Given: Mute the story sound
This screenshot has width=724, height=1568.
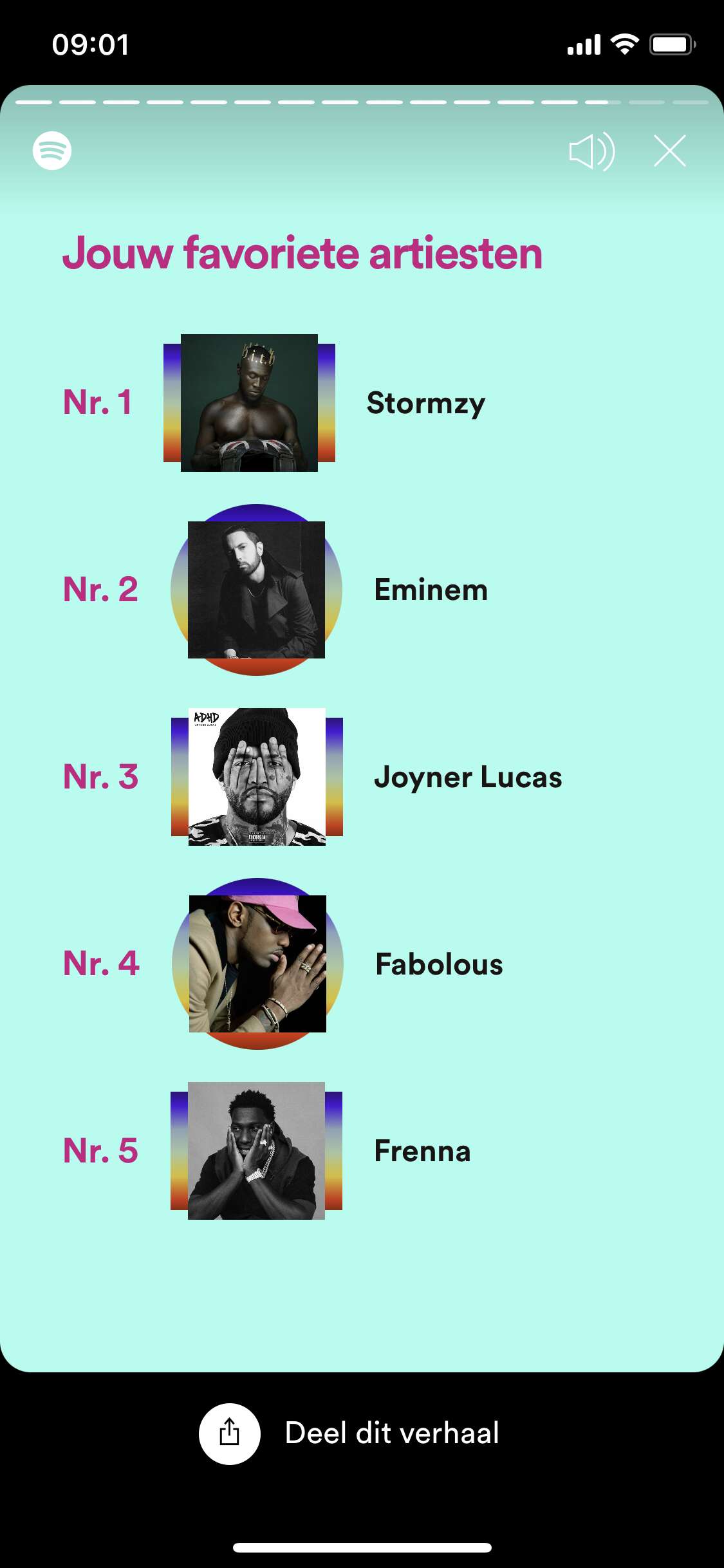Looking at the screenshot, I should click(x=592, y=151).
